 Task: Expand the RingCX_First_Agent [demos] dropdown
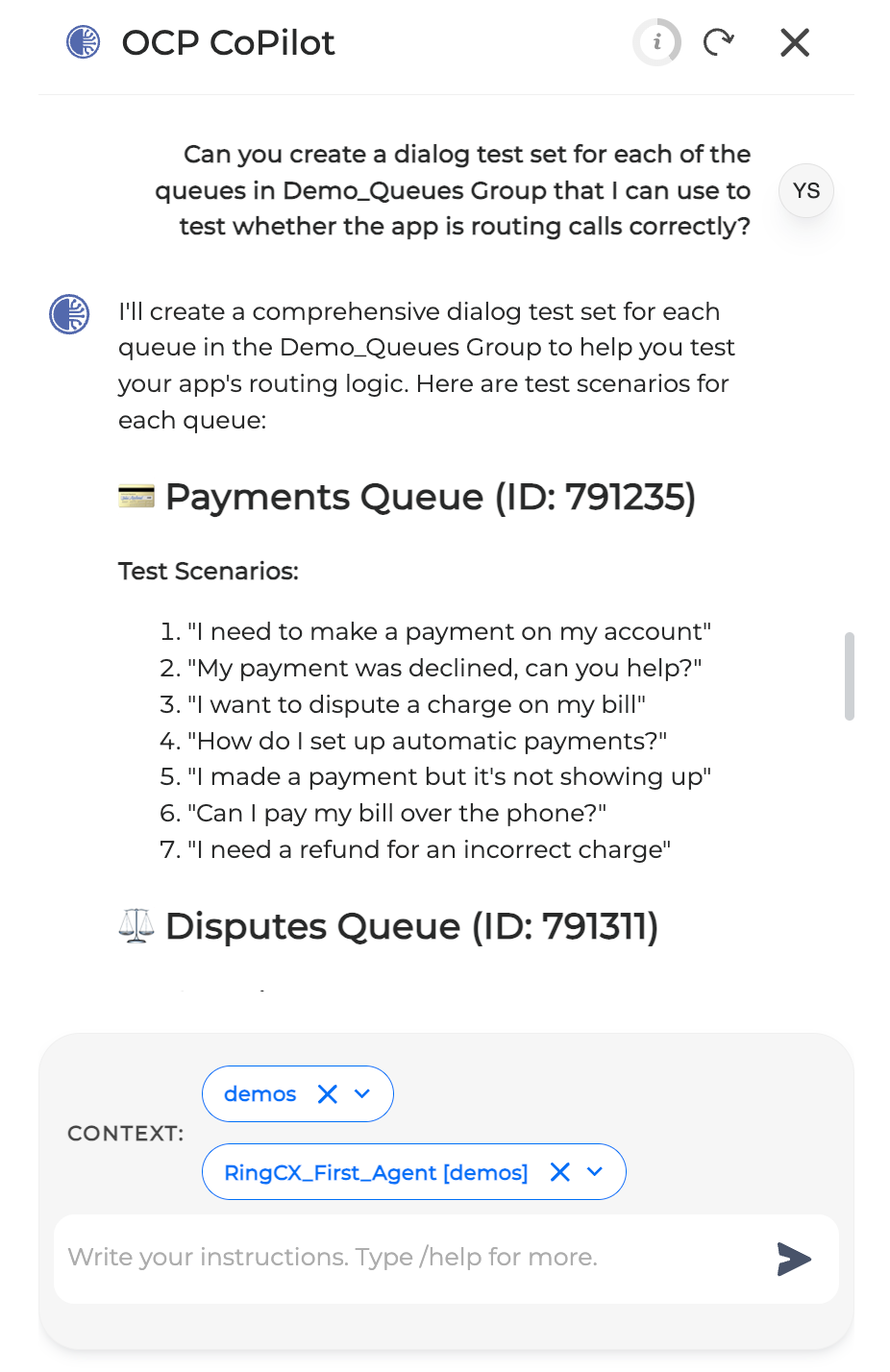pos(596,1171)
